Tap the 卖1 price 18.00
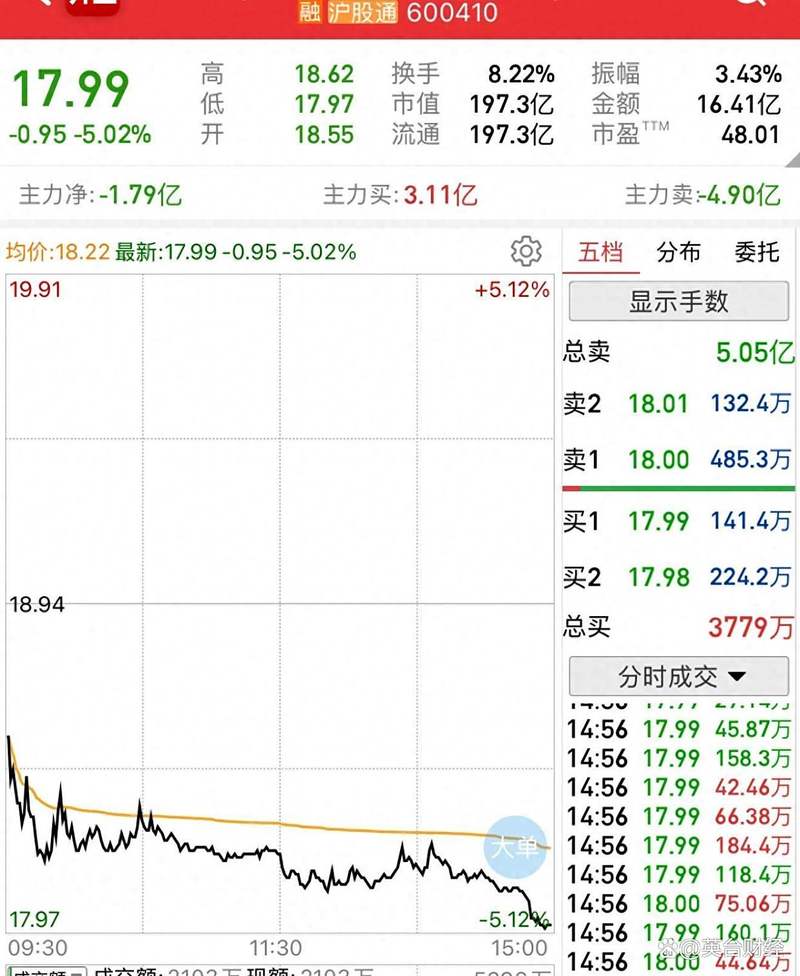The width and height of the screenshot is (800, 976). [659, 460]
